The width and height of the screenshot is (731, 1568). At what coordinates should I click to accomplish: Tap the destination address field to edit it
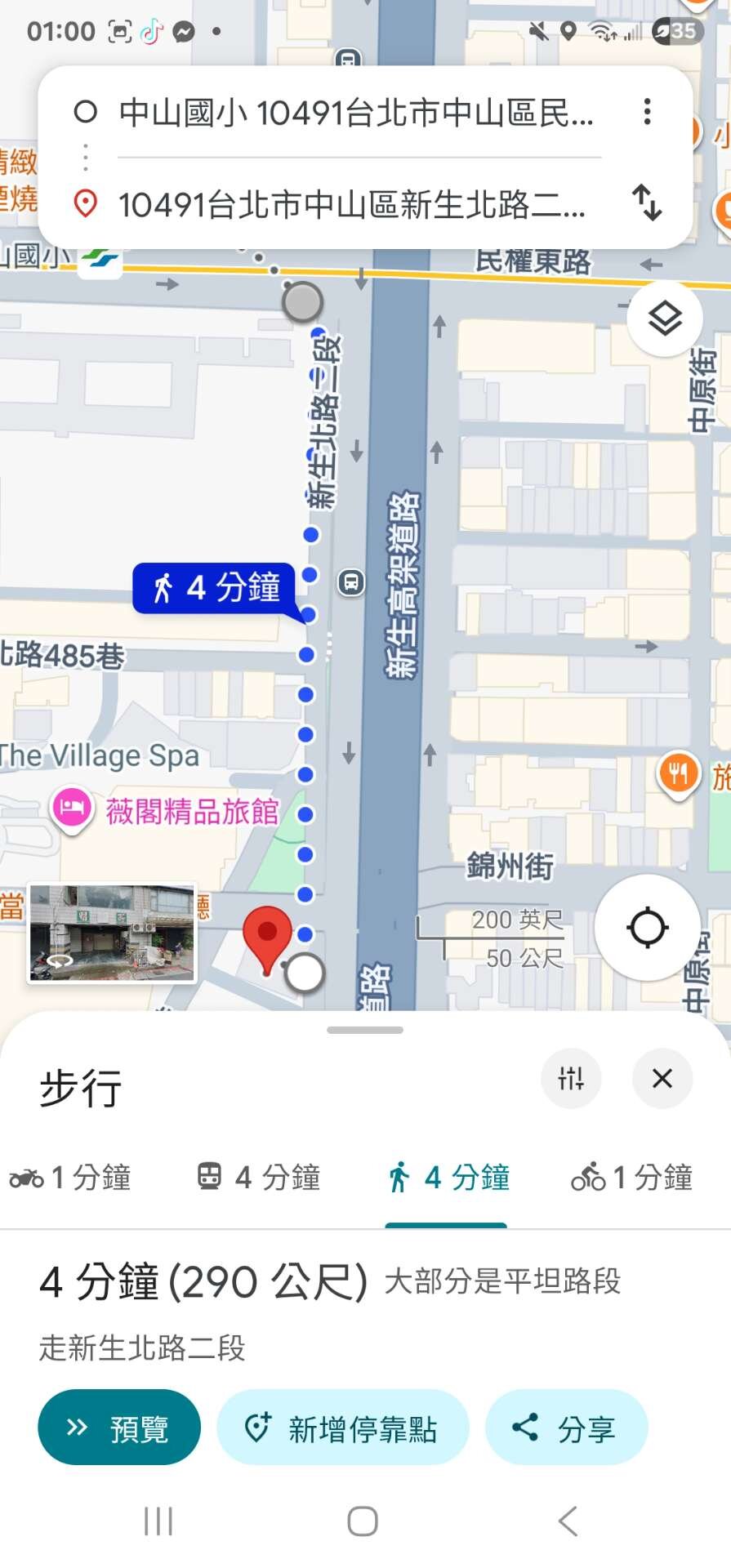pos(353,207)
